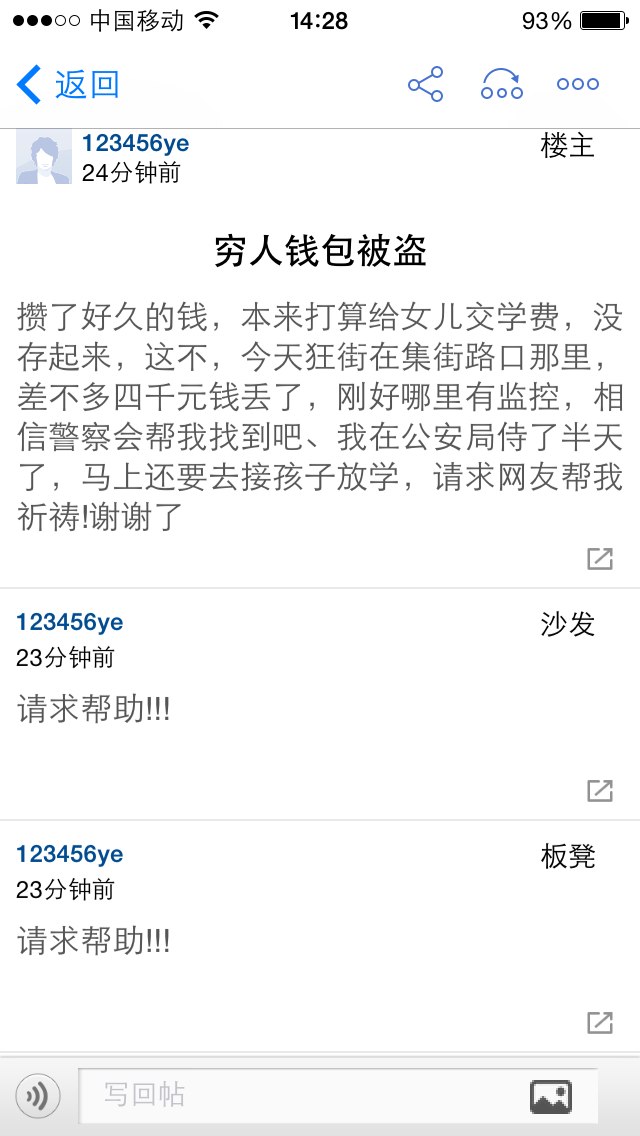Tap the 123456ye username on the 板凳 reply
This screenshot has width=640, height=1136.
(x=70, y=854)
